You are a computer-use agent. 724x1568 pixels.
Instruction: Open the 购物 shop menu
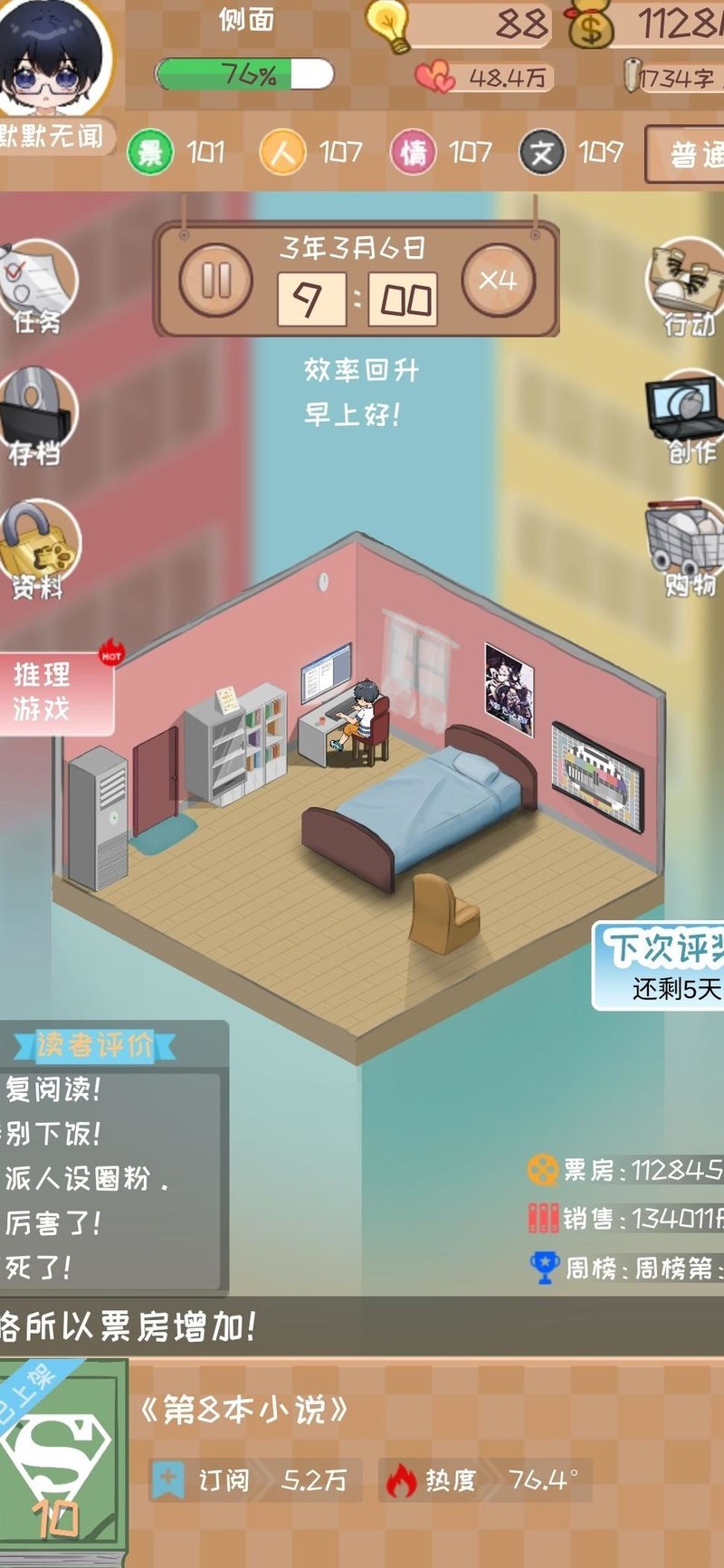pos(688,547)
